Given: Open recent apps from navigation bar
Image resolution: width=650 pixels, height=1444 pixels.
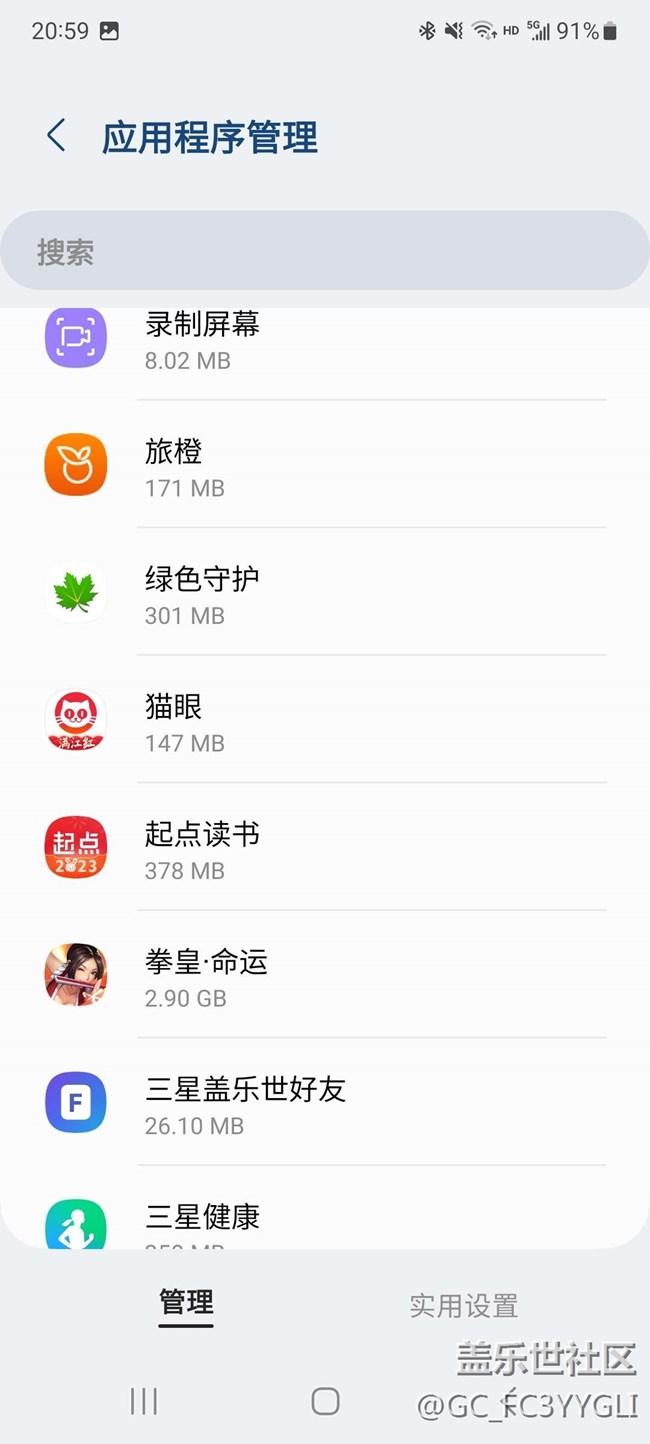Looking at the screenshot, I should [x=144, y=1401].
